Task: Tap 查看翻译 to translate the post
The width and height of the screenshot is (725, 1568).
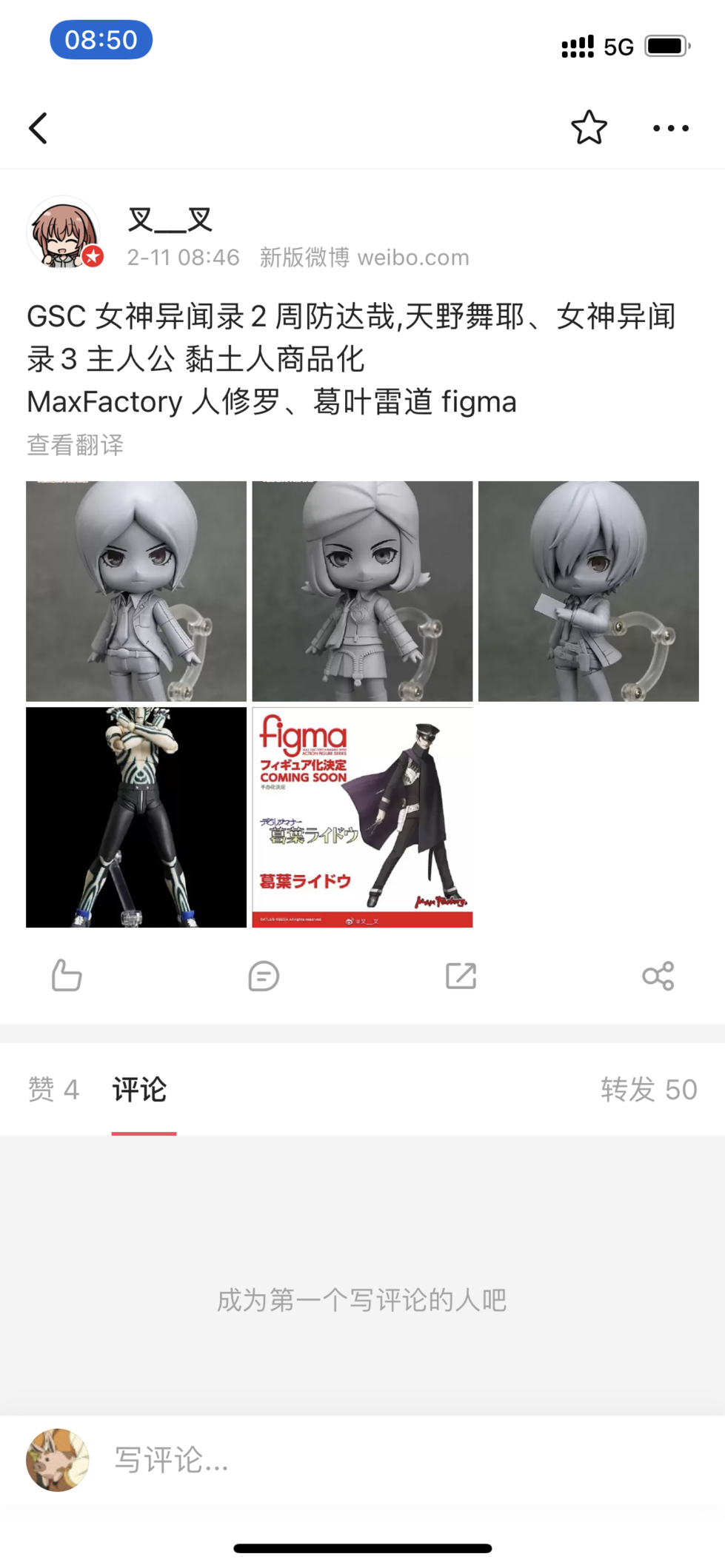Action: [x=75, y=445]
